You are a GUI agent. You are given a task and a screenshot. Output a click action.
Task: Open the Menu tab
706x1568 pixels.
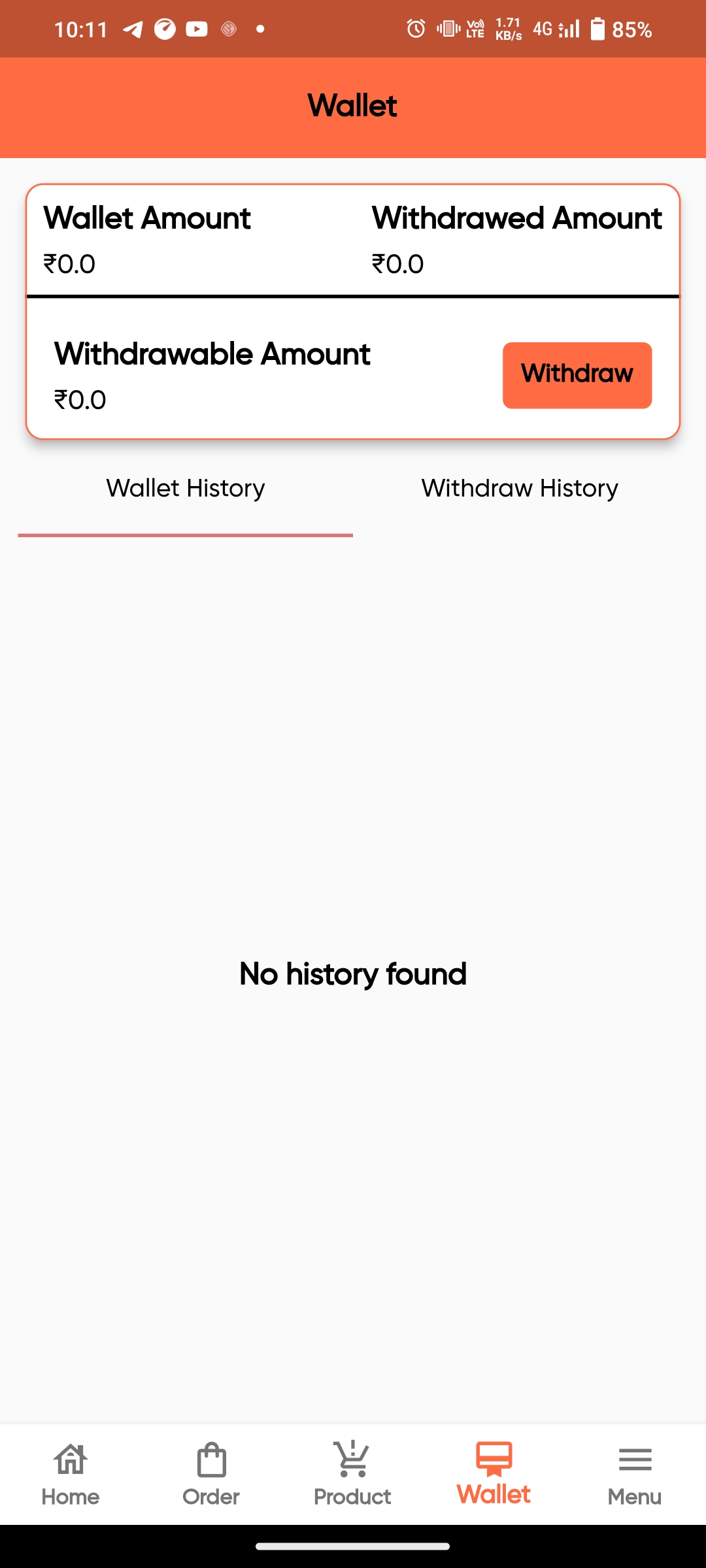pyautogui.click(x=634, y=1474)
